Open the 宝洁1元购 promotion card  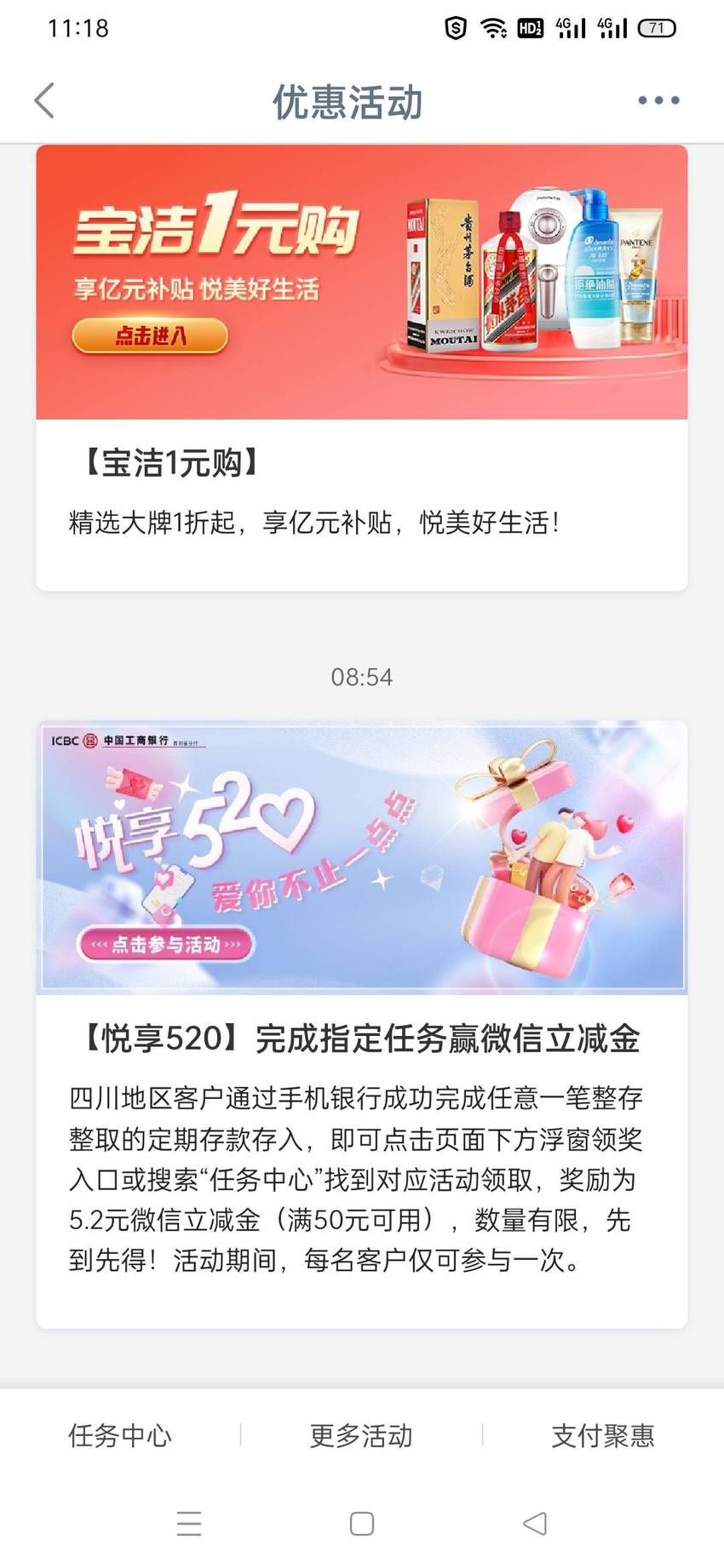361,368
